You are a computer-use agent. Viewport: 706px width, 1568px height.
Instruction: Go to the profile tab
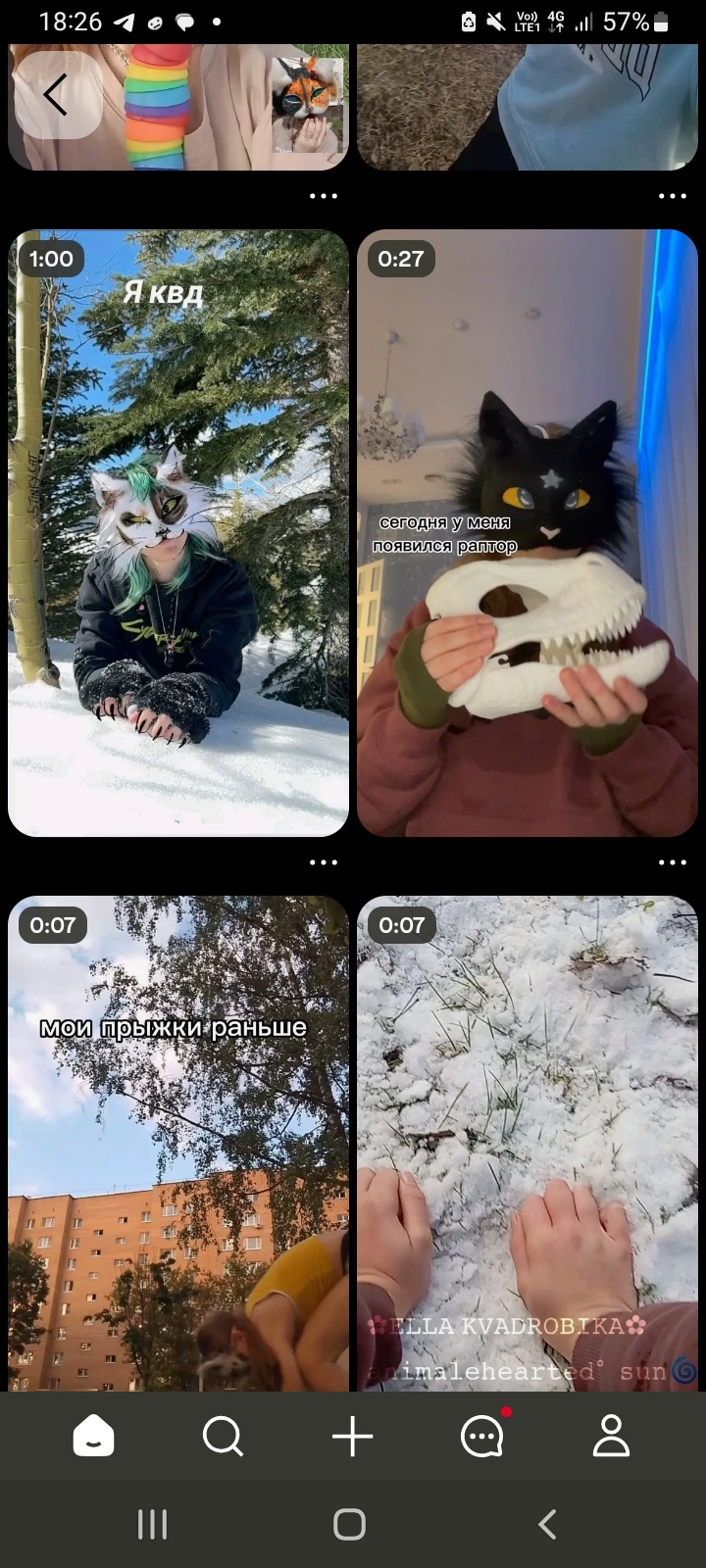(x=611, y=1437)
